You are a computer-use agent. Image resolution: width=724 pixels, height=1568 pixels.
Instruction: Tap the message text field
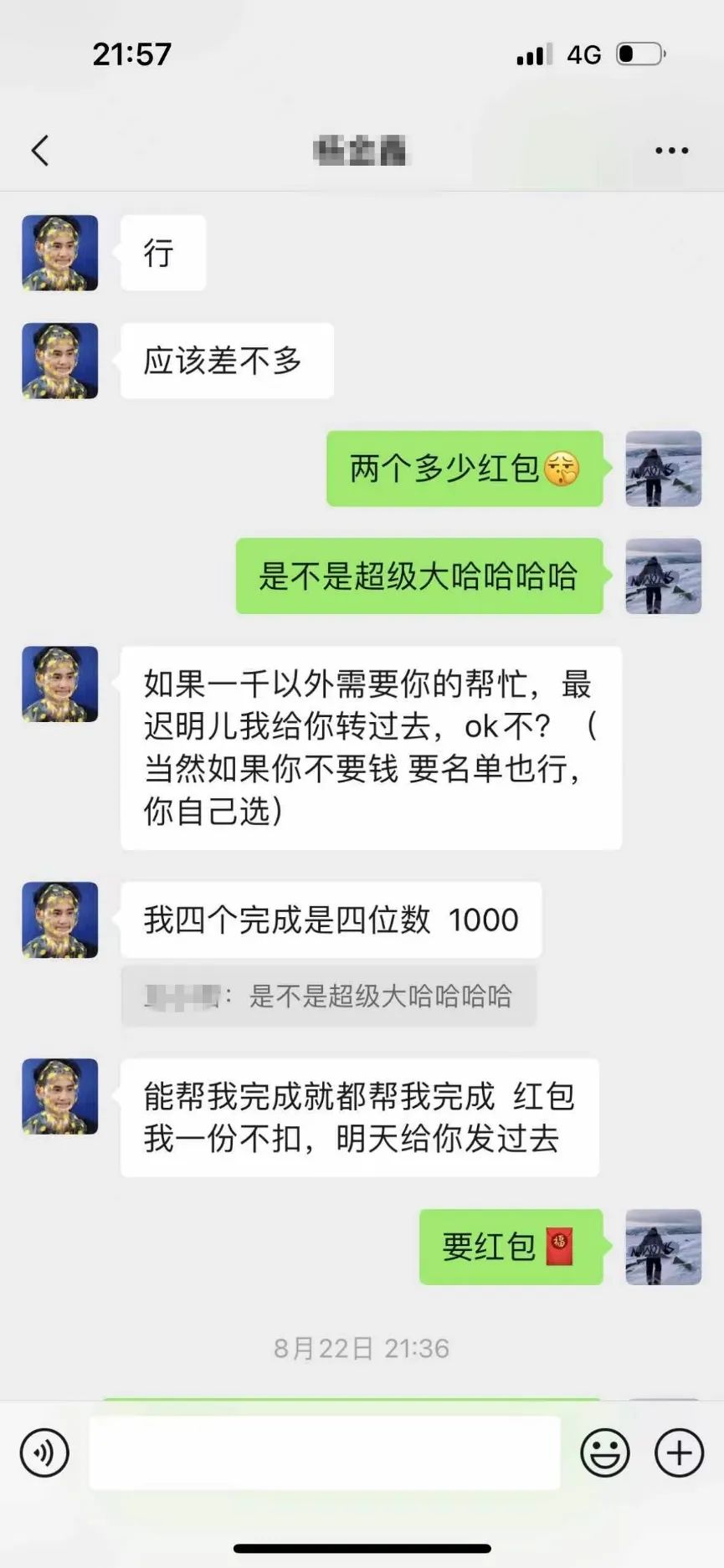click(x=325, y=1453)
